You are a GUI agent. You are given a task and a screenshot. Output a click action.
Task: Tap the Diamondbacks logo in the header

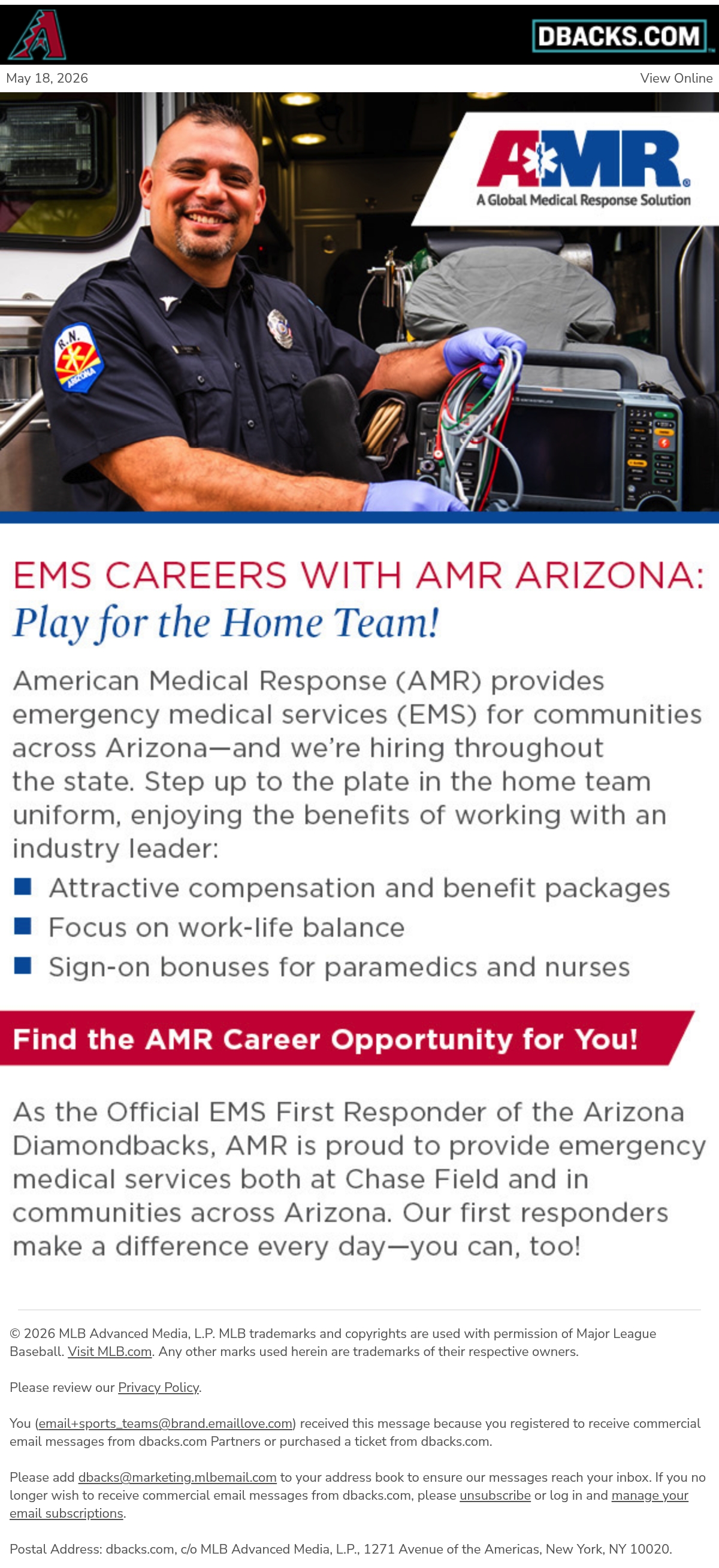[37, 35]
